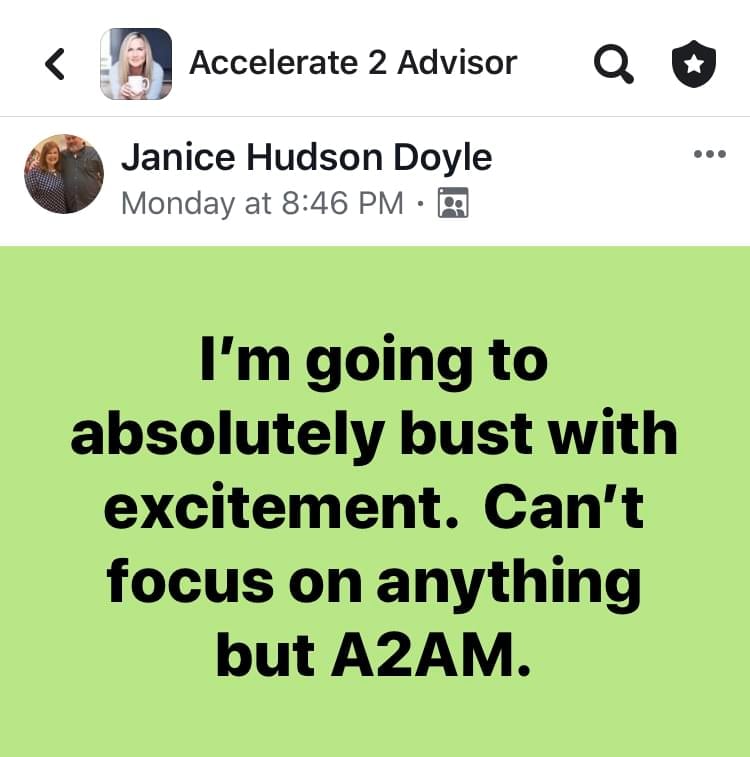
Task: Search within the group
Action: tap(613, 65)
